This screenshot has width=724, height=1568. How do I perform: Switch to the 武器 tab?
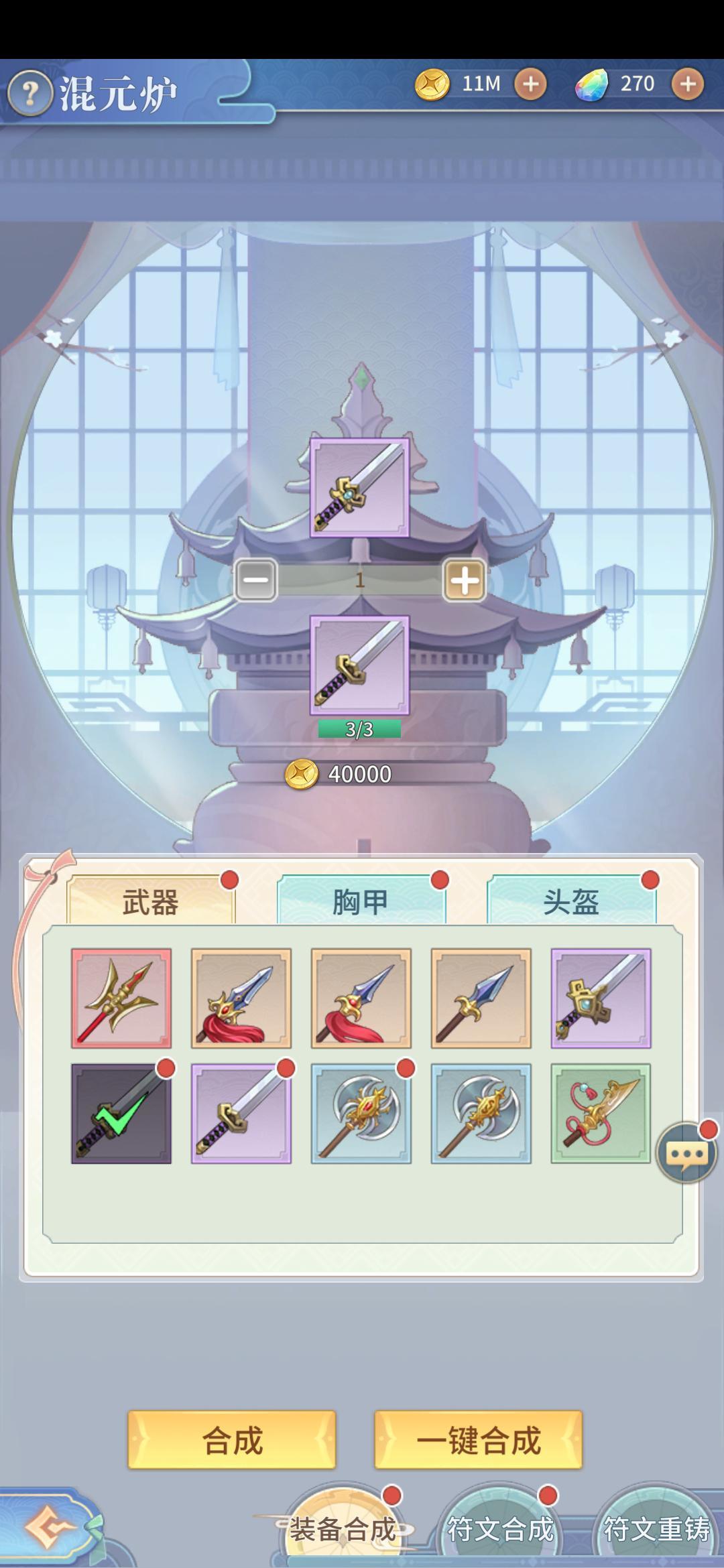tap(151, 901)
